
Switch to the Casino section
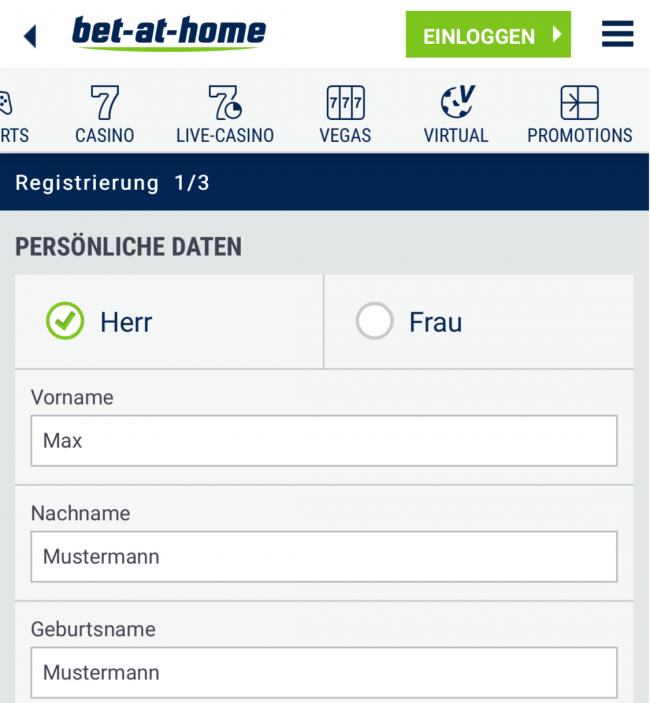coord(105,115)
